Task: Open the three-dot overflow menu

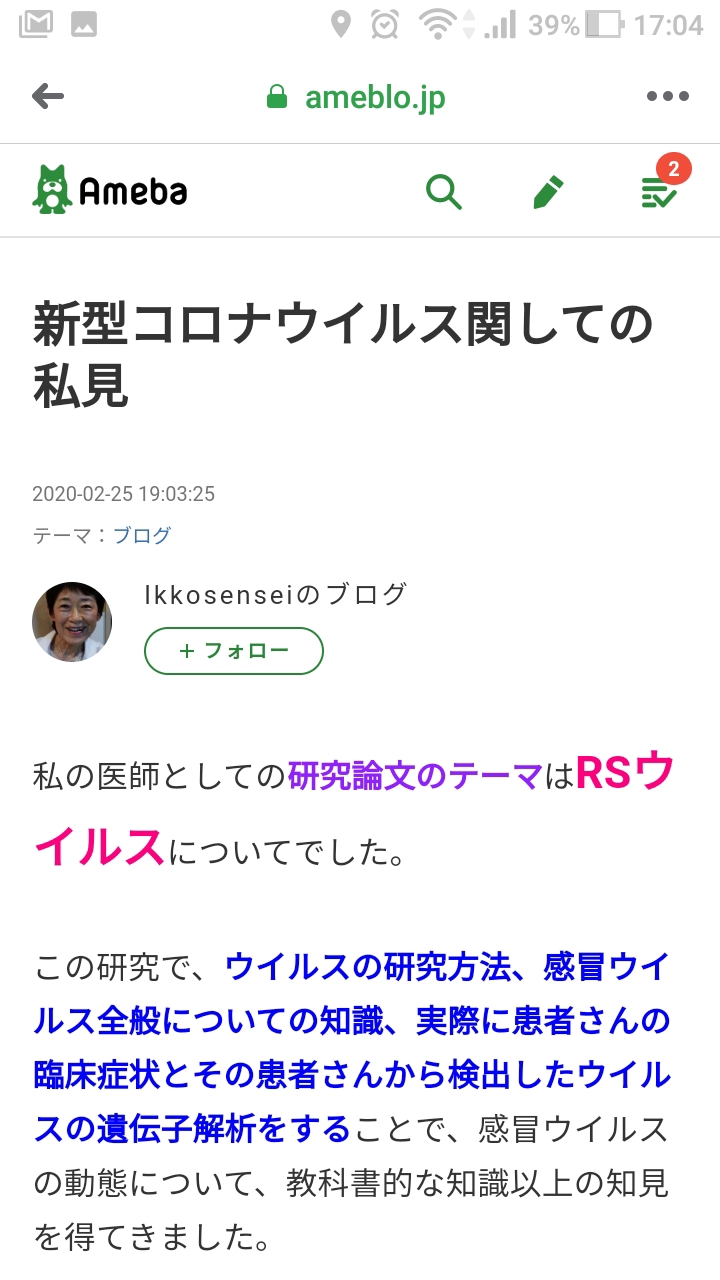Action: pos(667,97)
